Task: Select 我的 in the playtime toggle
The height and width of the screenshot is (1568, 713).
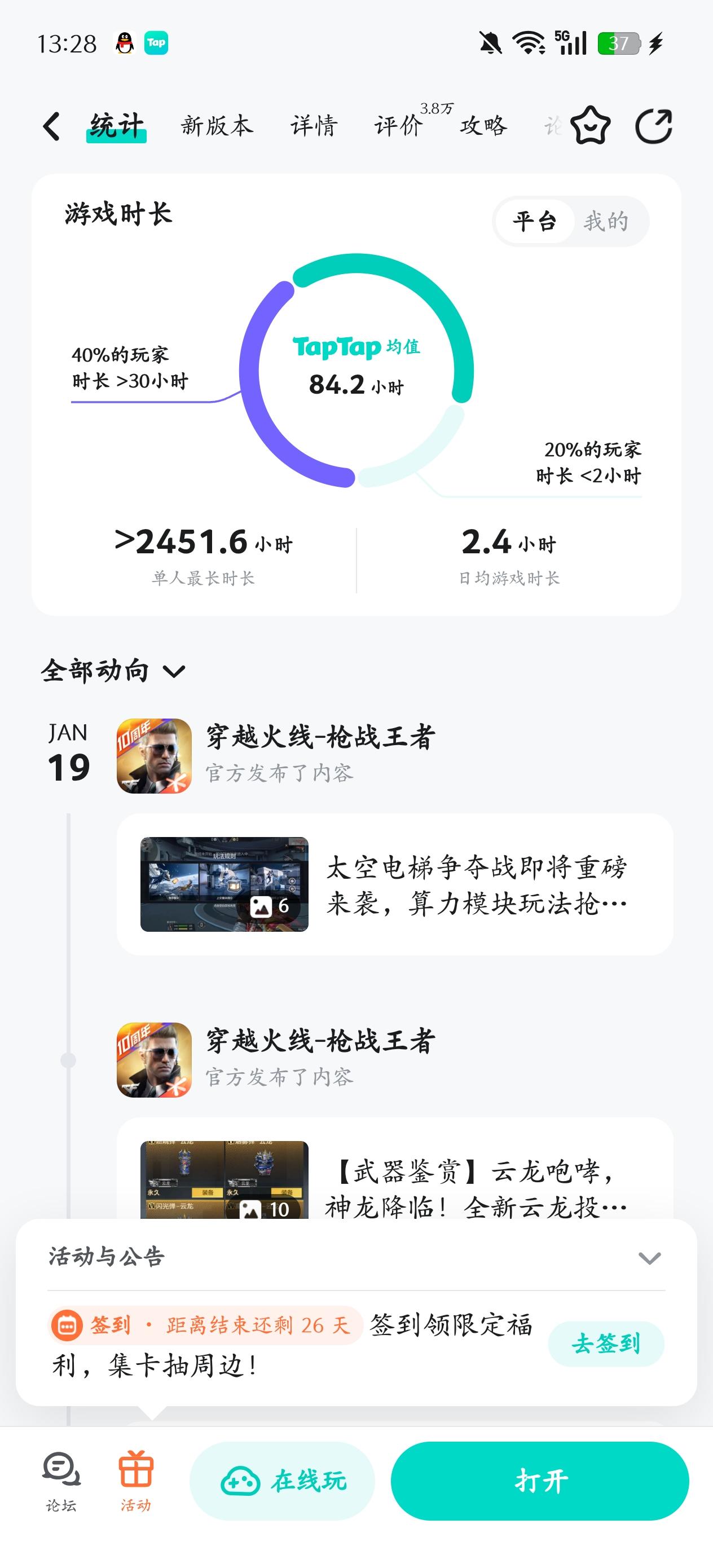Action: pos(606,221)
